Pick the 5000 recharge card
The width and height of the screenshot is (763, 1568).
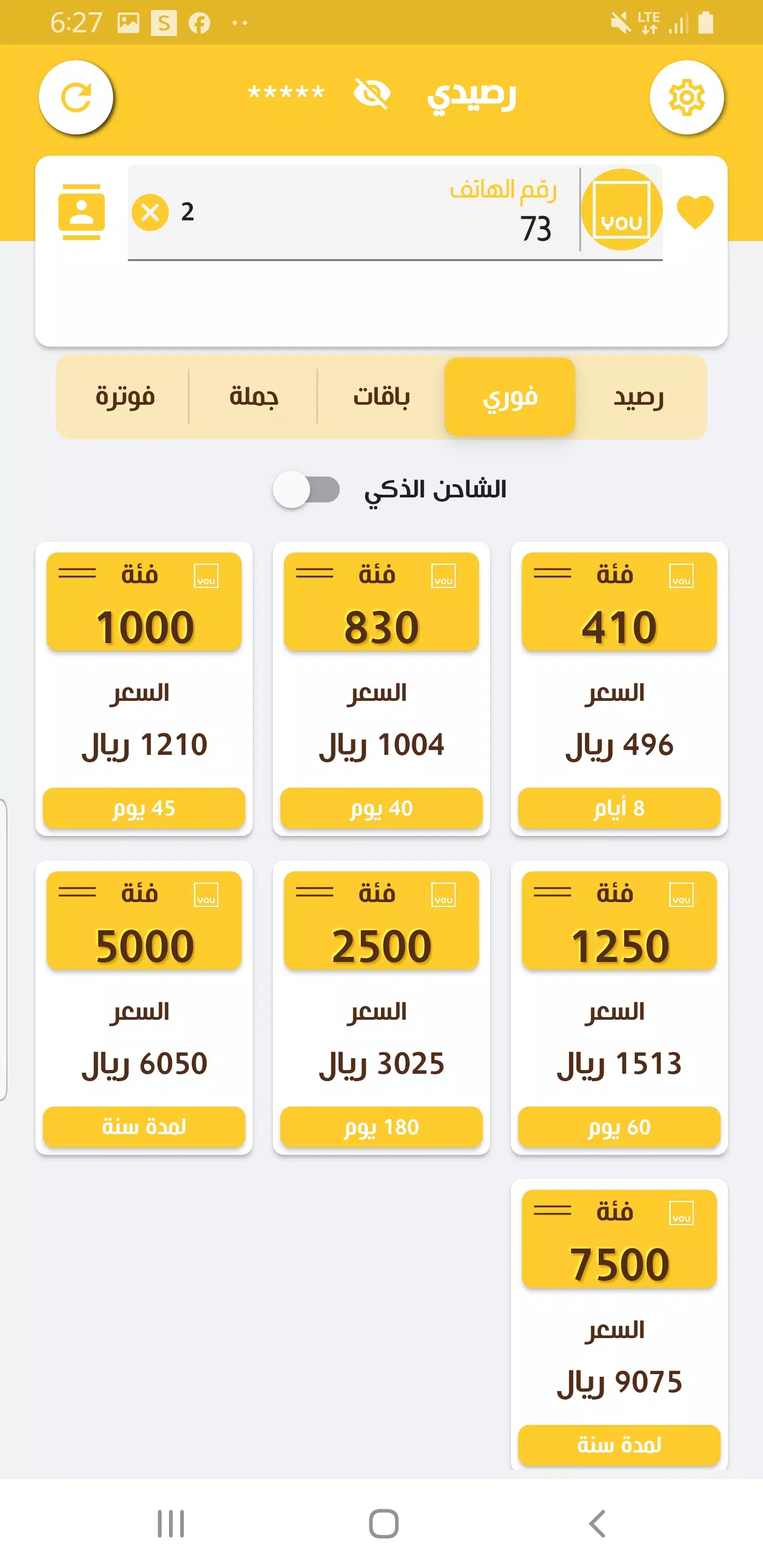click(144, 1008)
